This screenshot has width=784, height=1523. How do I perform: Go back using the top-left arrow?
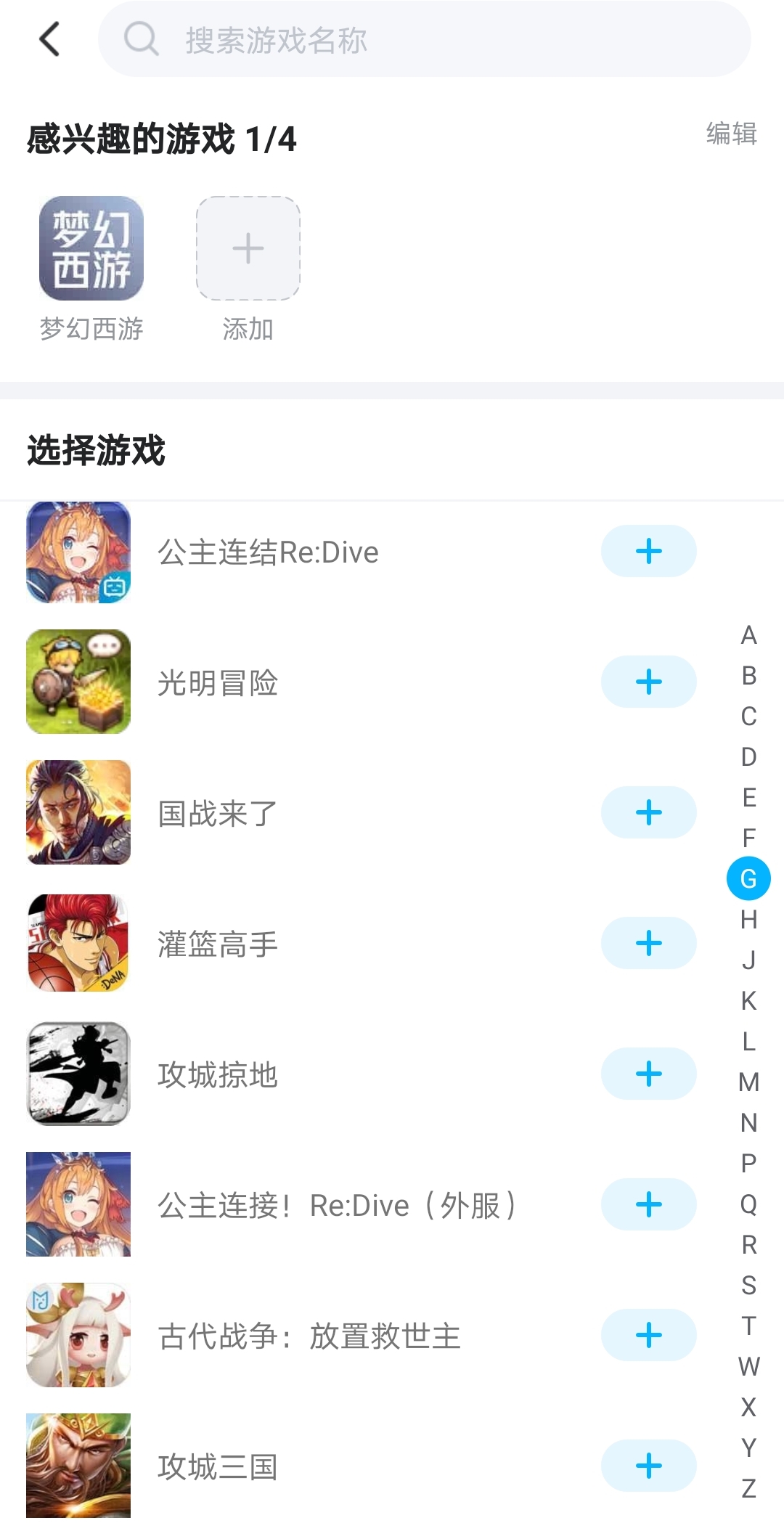click(x=49, y=39)
